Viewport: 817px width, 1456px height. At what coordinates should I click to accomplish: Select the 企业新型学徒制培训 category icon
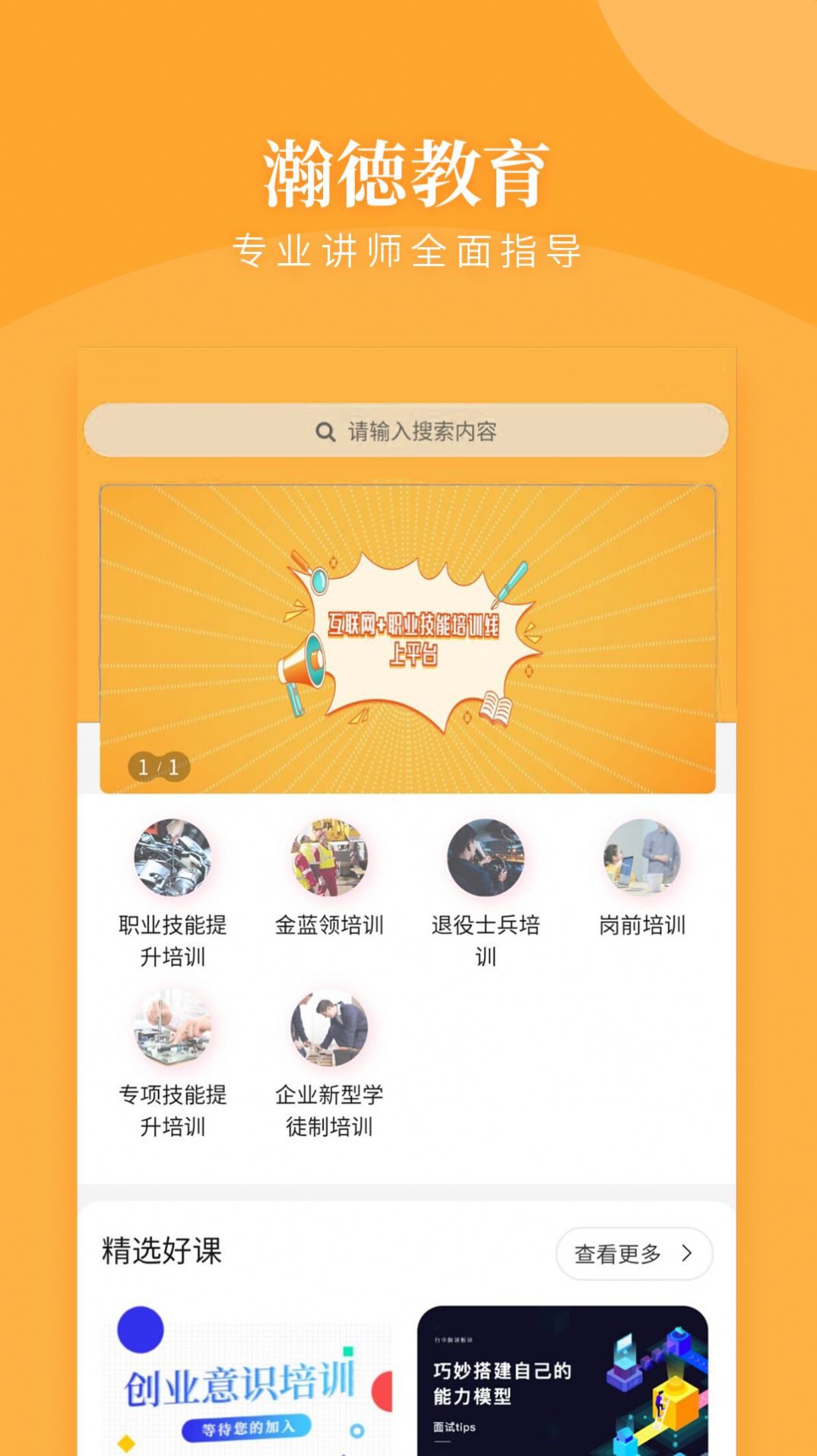330,1028
